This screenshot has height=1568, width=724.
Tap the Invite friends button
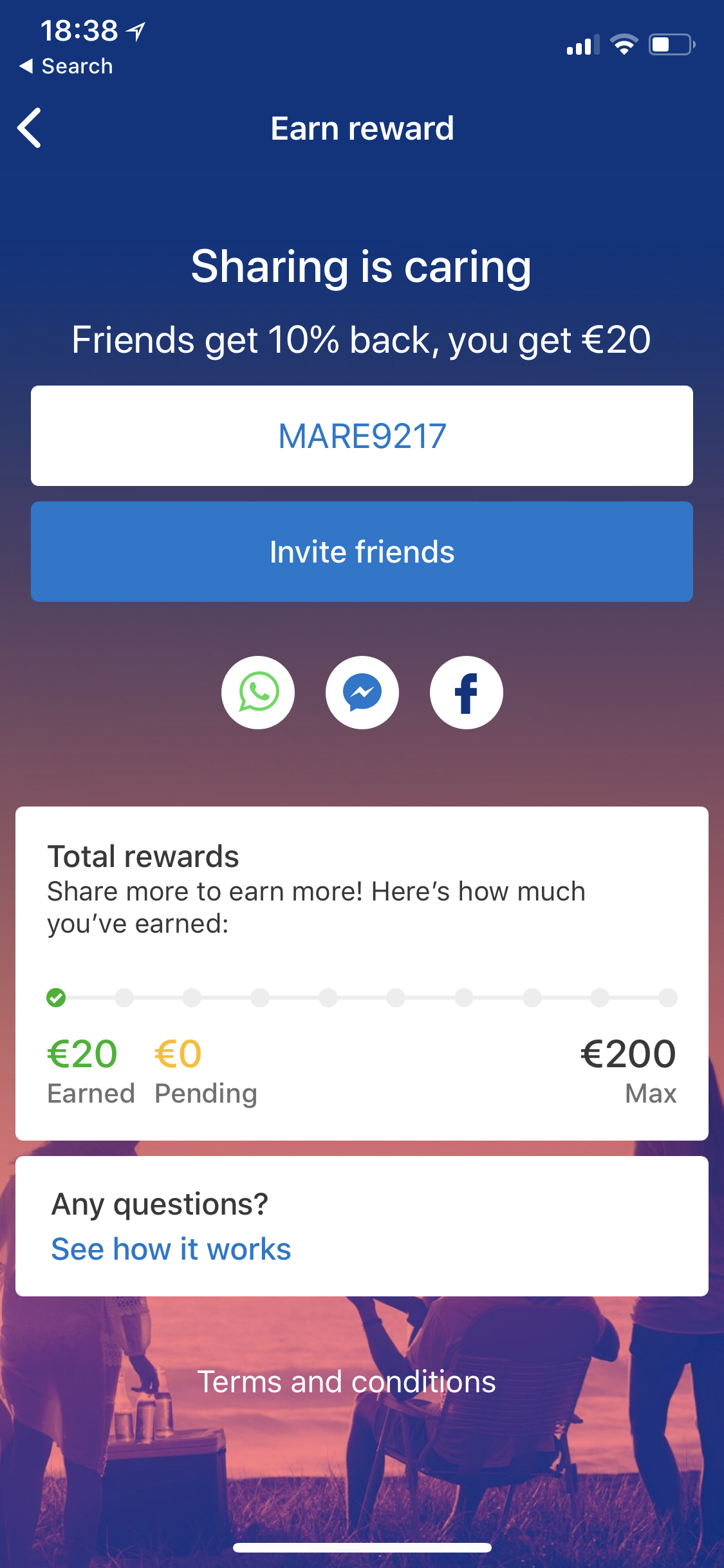coord(362,552)
